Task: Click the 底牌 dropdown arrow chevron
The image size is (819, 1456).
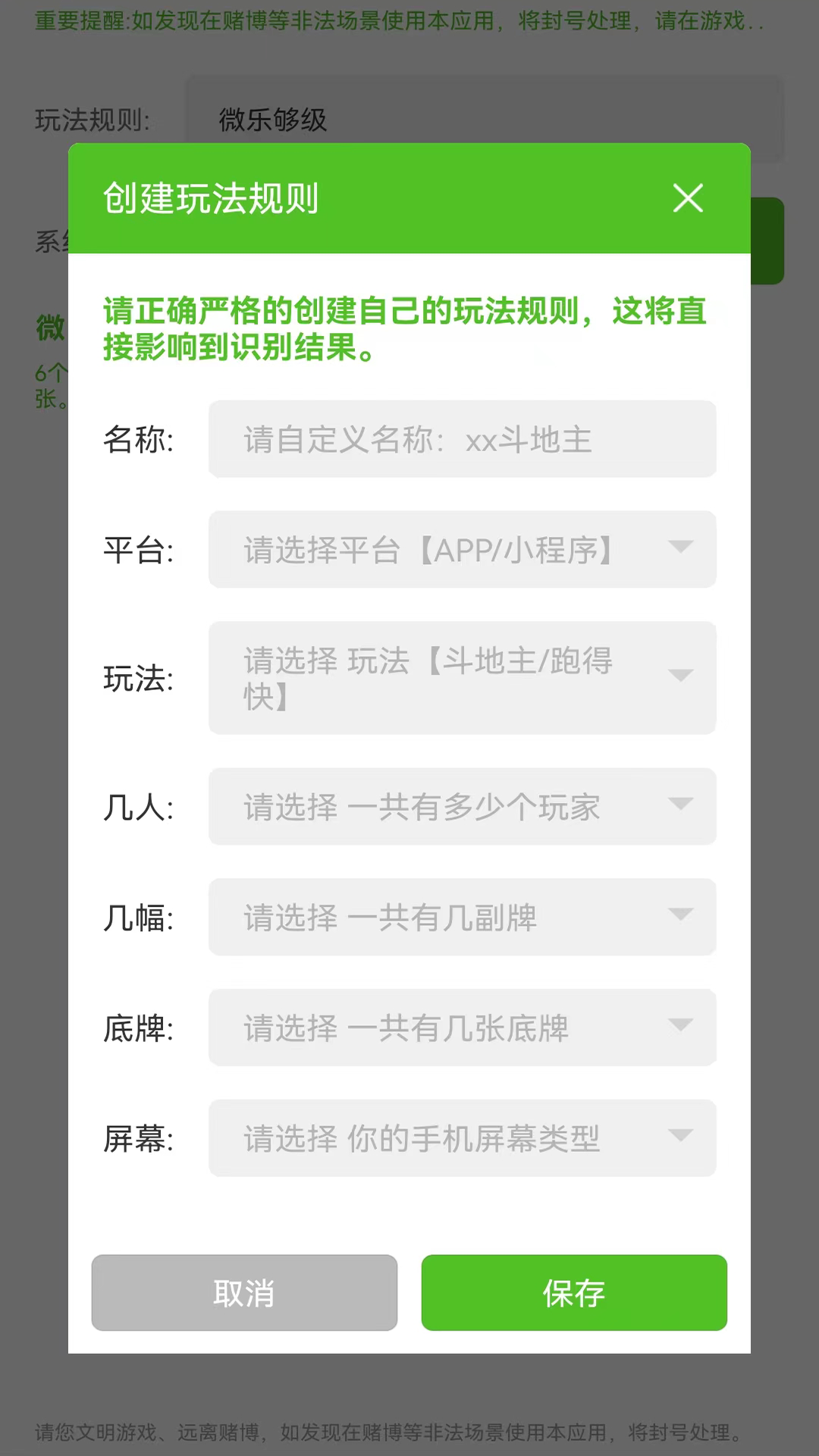Action: [x=681, y=1025]
